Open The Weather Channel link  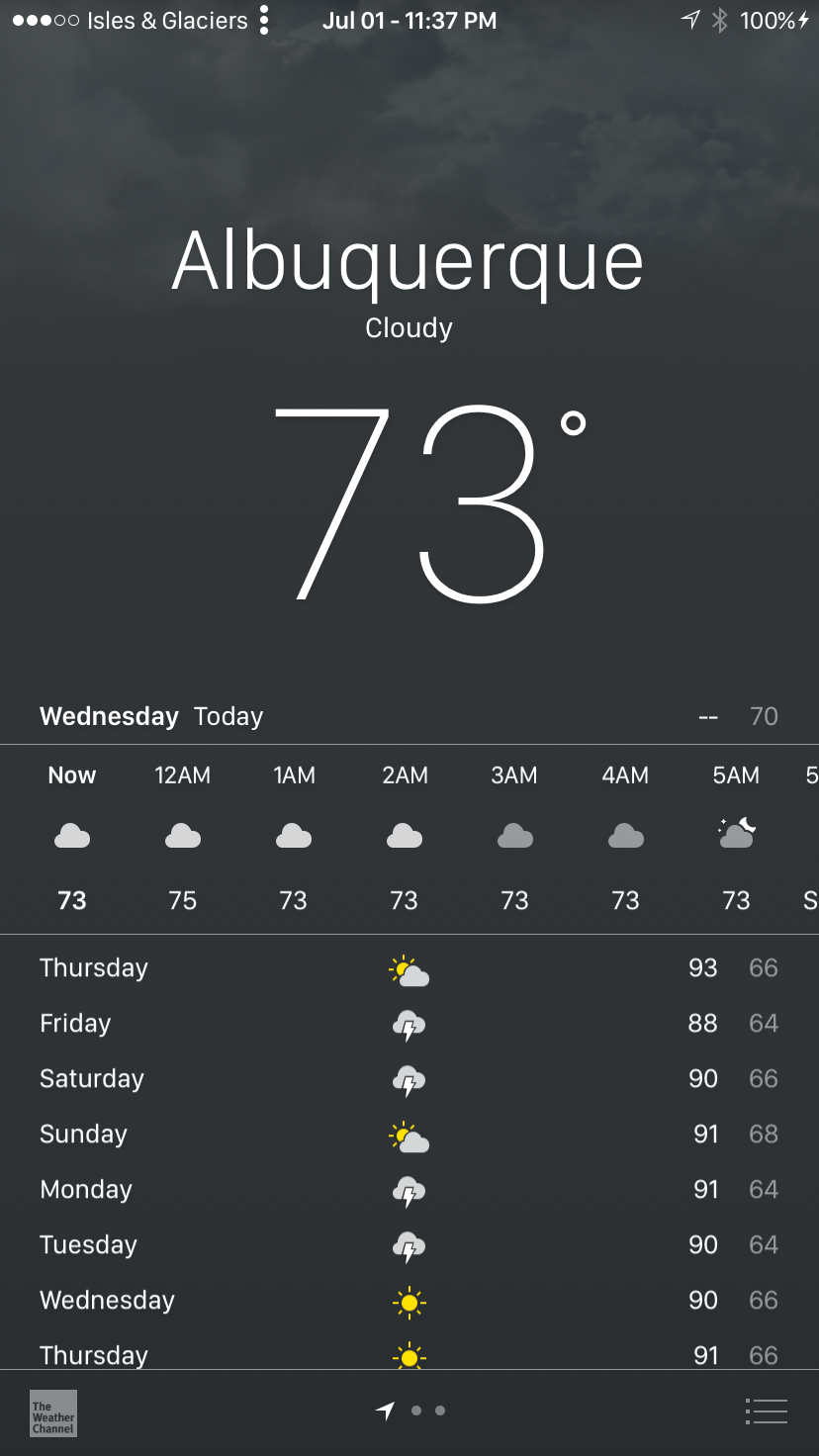point(53,1412)
